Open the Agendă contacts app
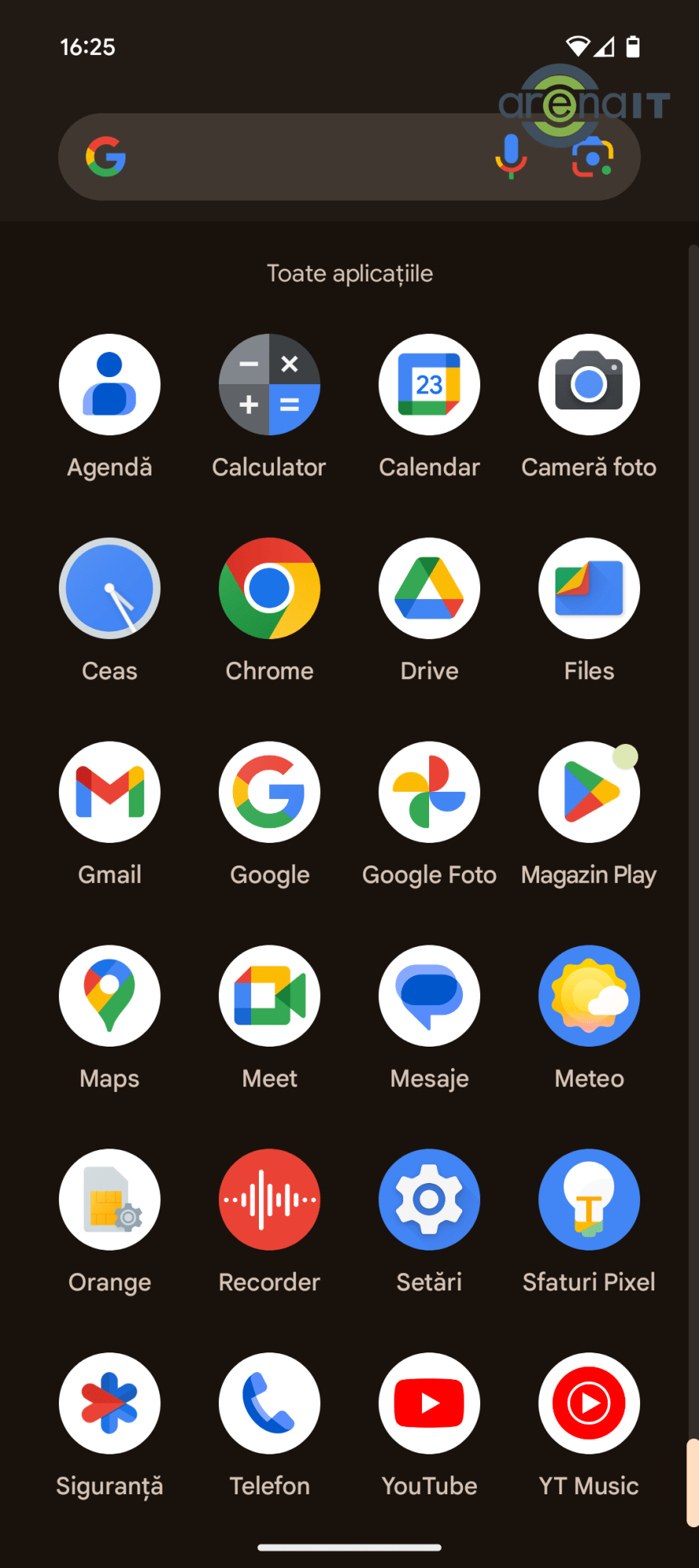The image size is (699, 1568). click(x=110, y=385)
